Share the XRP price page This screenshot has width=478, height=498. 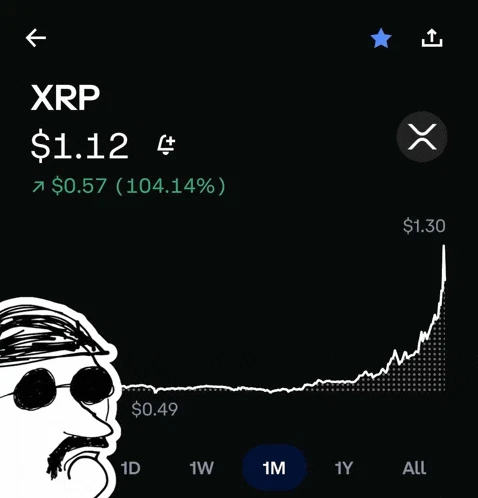tap(432, 38)
